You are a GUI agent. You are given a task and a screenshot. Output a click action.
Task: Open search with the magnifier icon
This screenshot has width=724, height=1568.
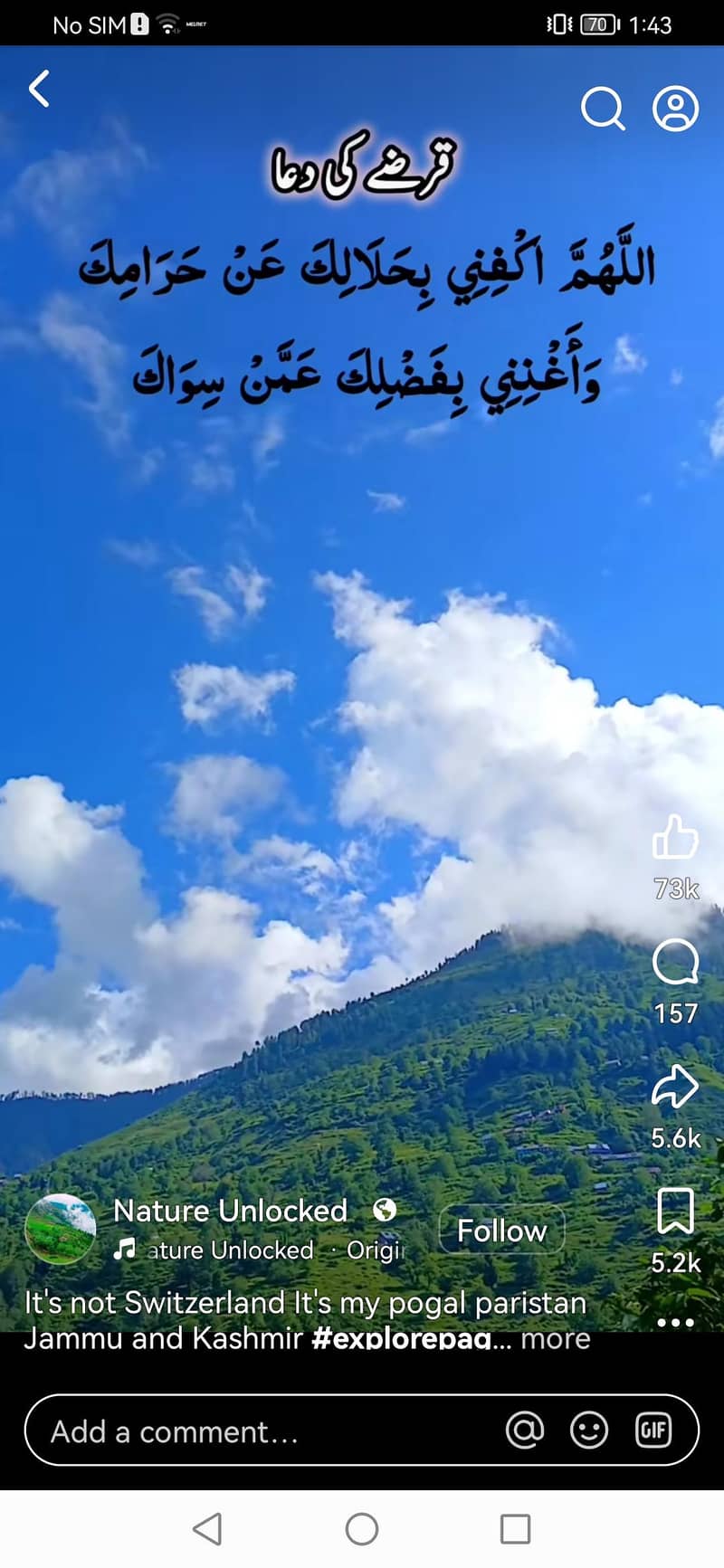[603, 109]
